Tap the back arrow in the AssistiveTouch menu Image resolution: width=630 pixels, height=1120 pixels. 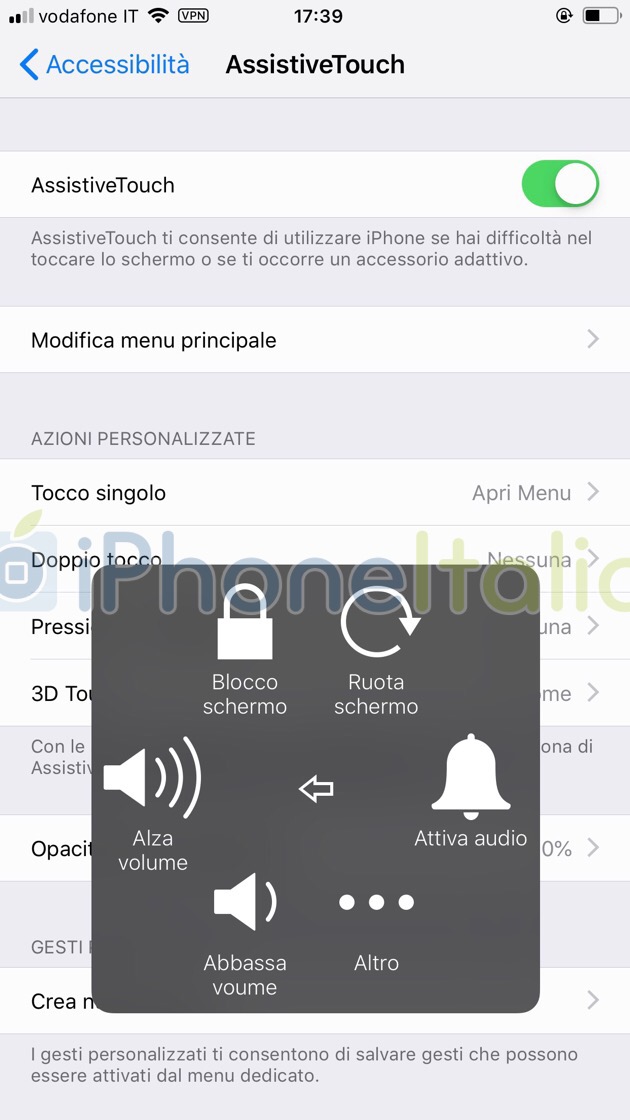click(x=316, y=789)
